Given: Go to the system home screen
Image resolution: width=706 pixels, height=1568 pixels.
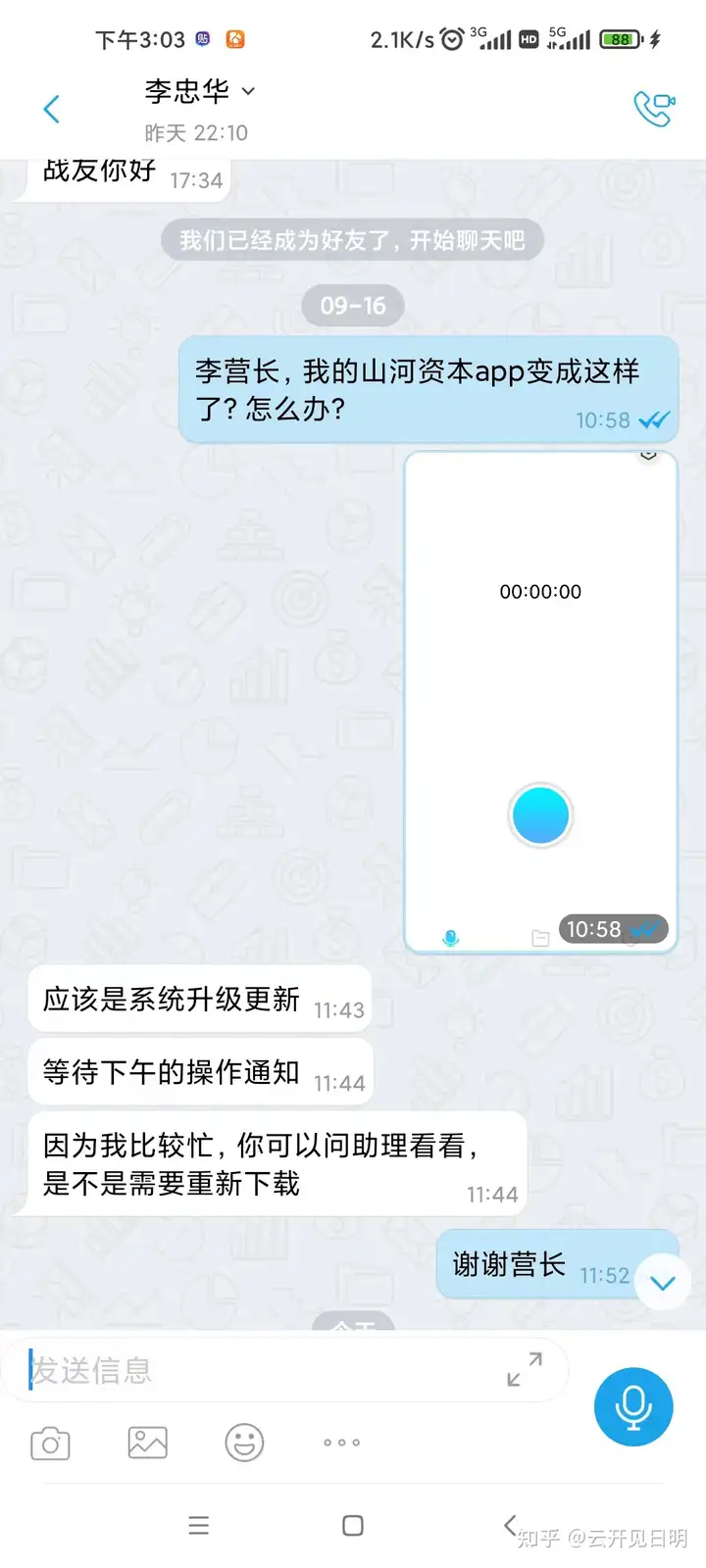Looking at the screenshot, I should 353,1526.
